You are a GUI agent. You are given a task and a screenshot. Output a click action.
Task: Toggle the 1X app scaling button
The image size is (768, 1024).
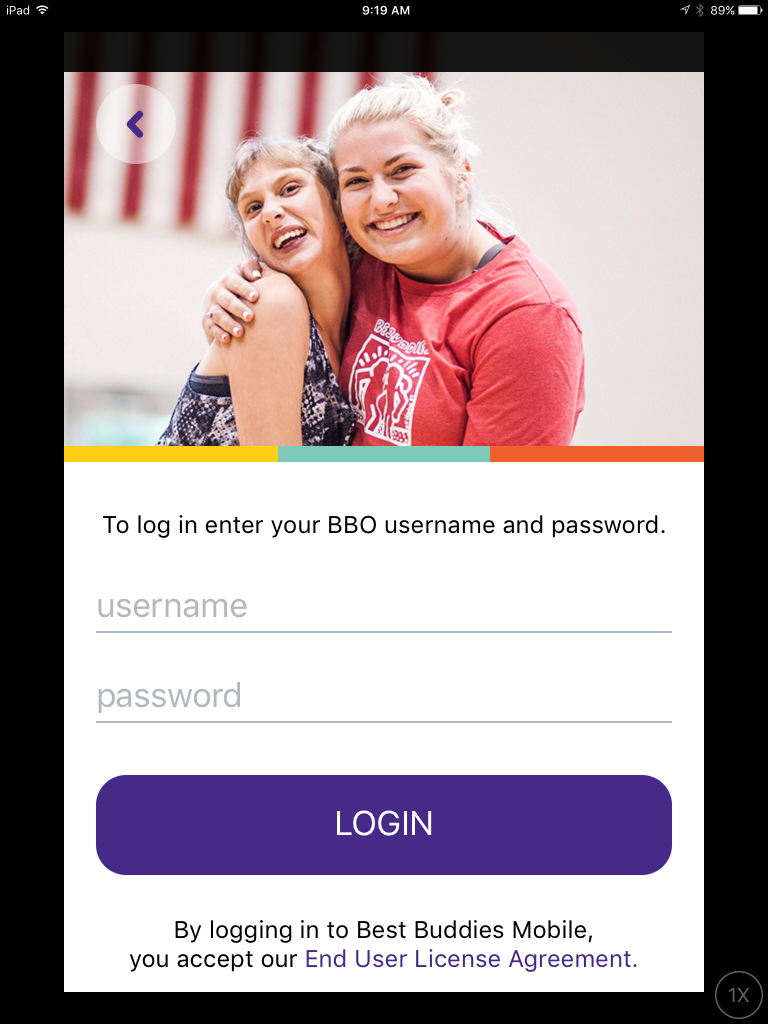click(738, 995)
